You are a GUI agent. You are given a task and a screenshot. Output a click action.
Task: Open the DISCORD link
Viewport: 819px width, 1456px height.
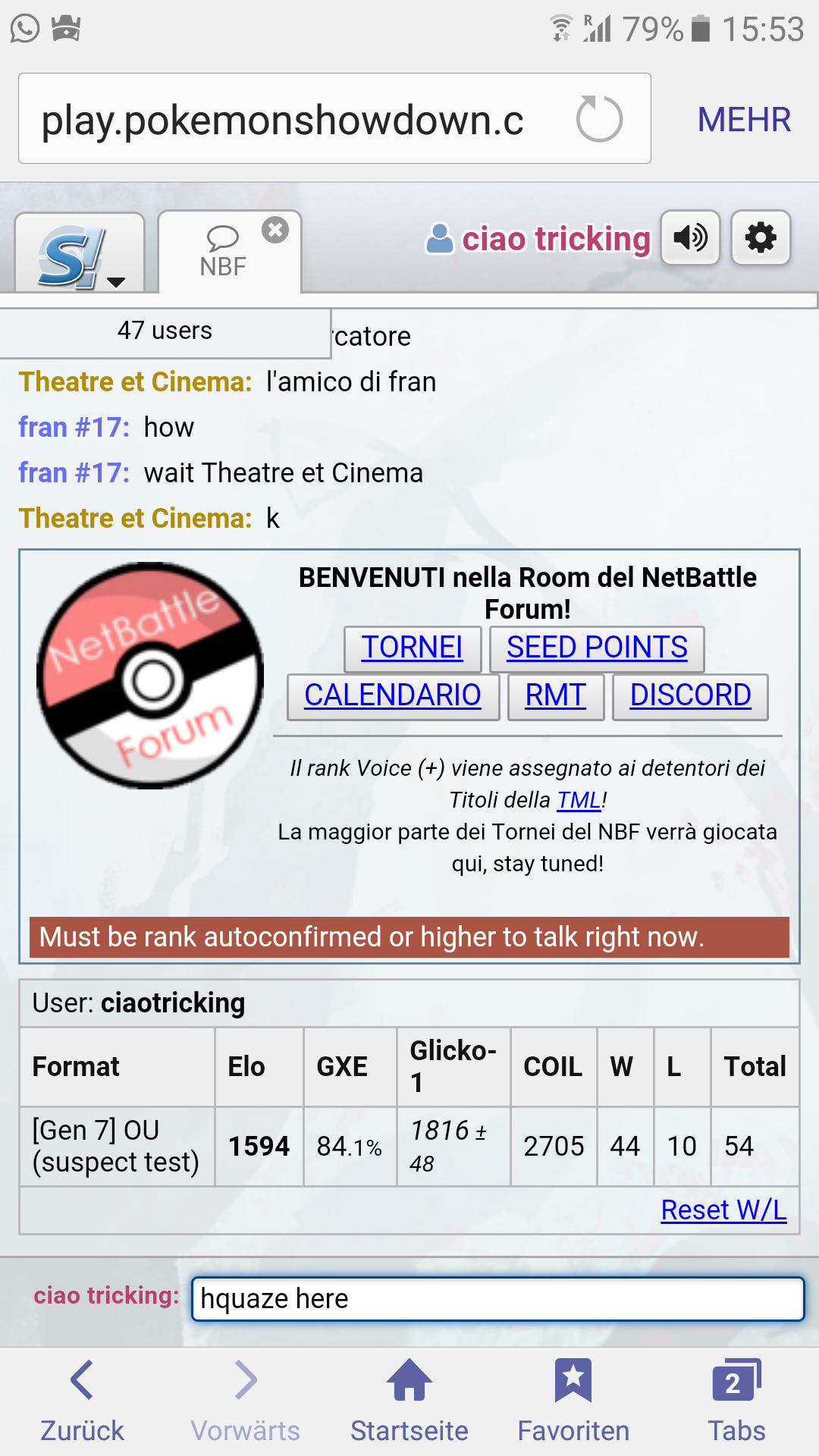(x=690, y=696)
